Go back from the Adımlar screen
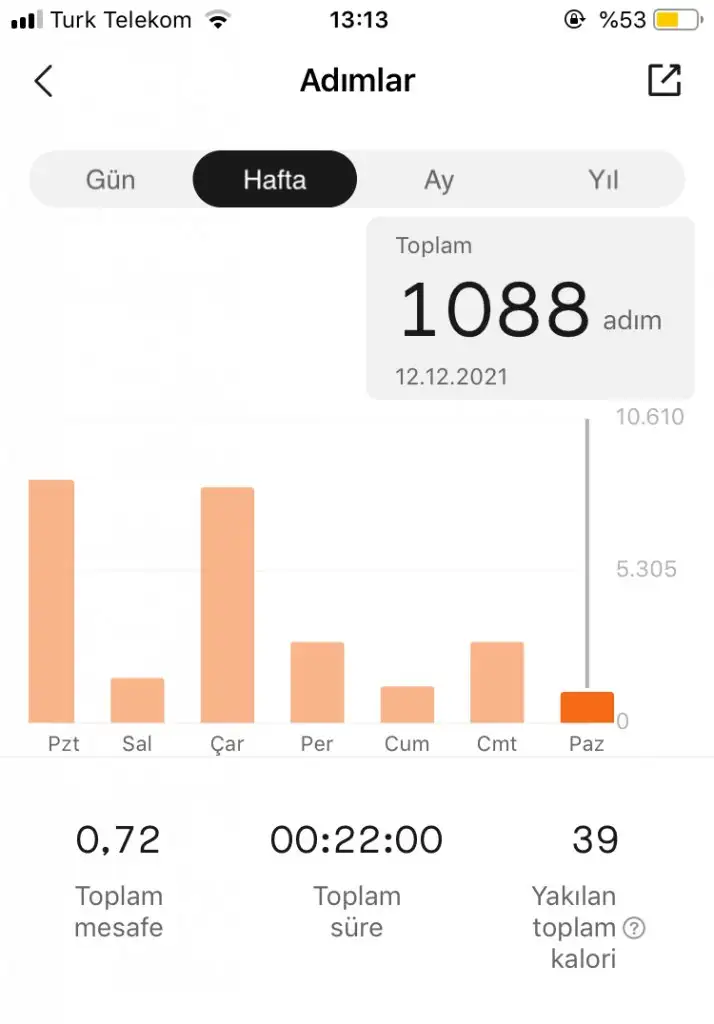 pyautogui.click(x=43, y=81)
